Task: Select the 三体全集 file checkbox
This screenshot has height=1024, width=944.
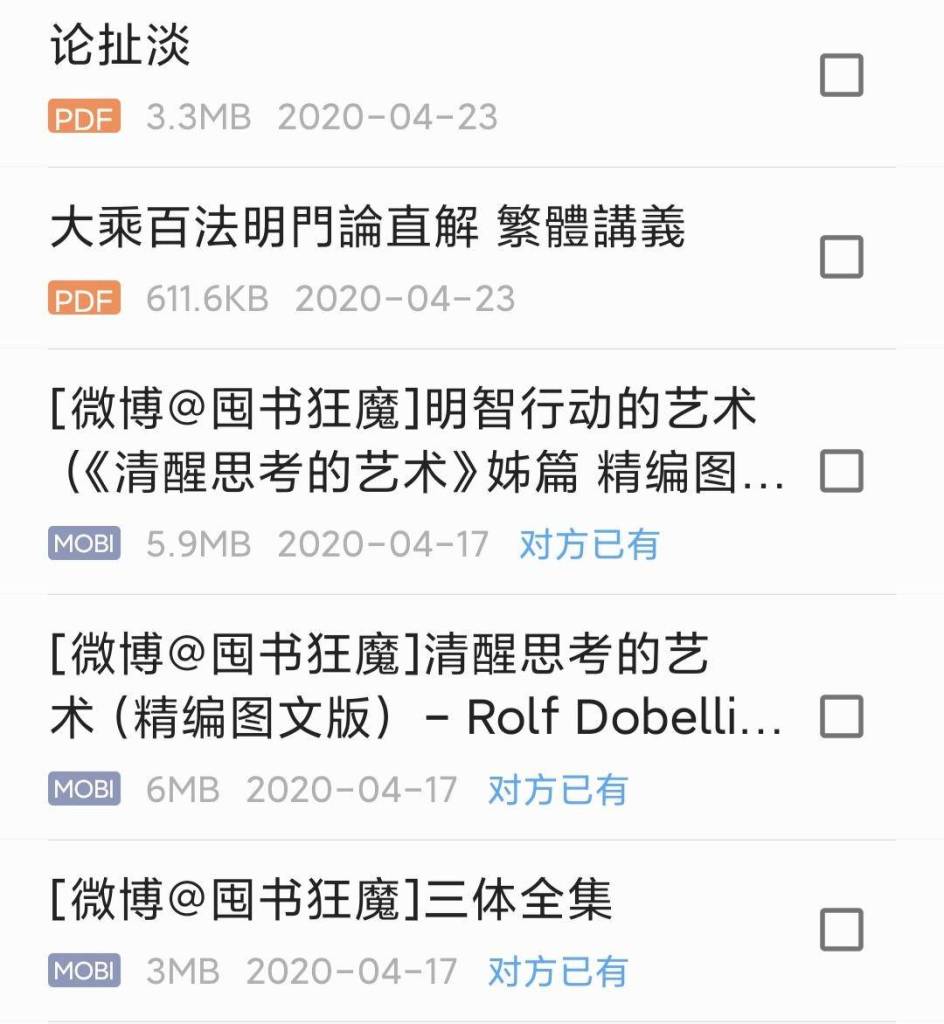Action: pyautogui.click(x=841, y=930)
